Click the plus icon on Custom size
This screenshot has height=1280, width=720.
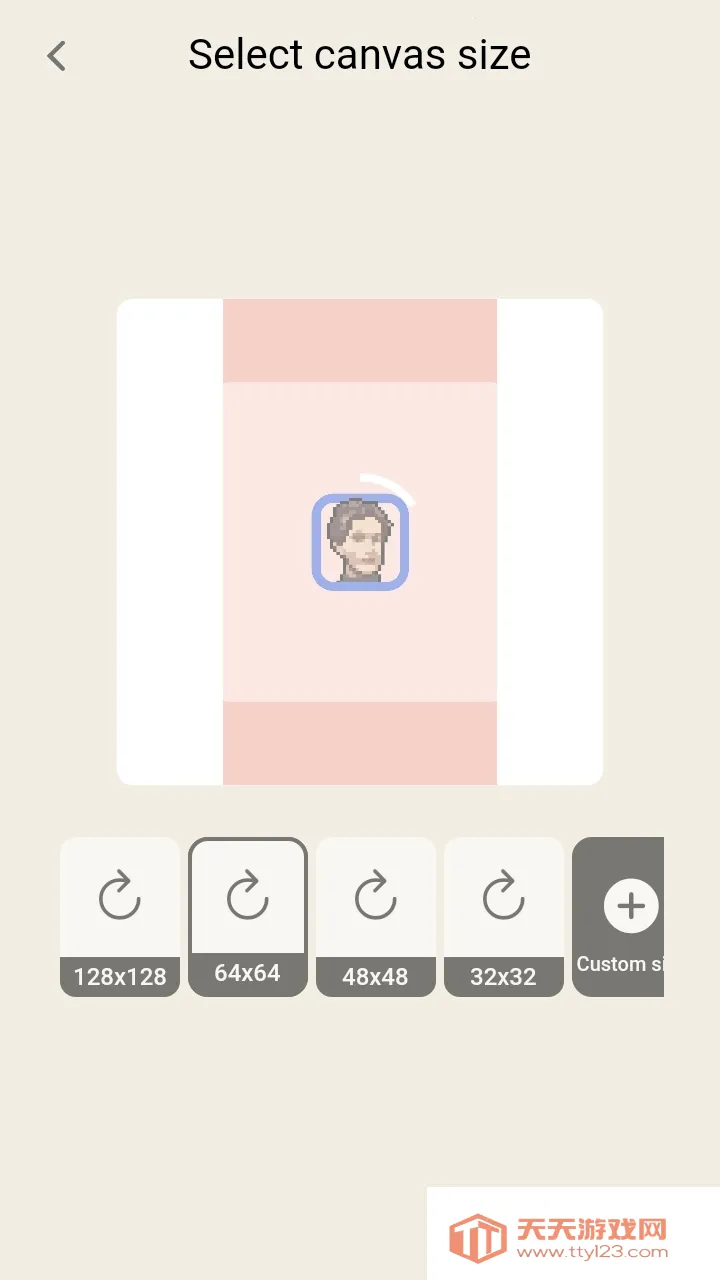(x=631, y=906)
